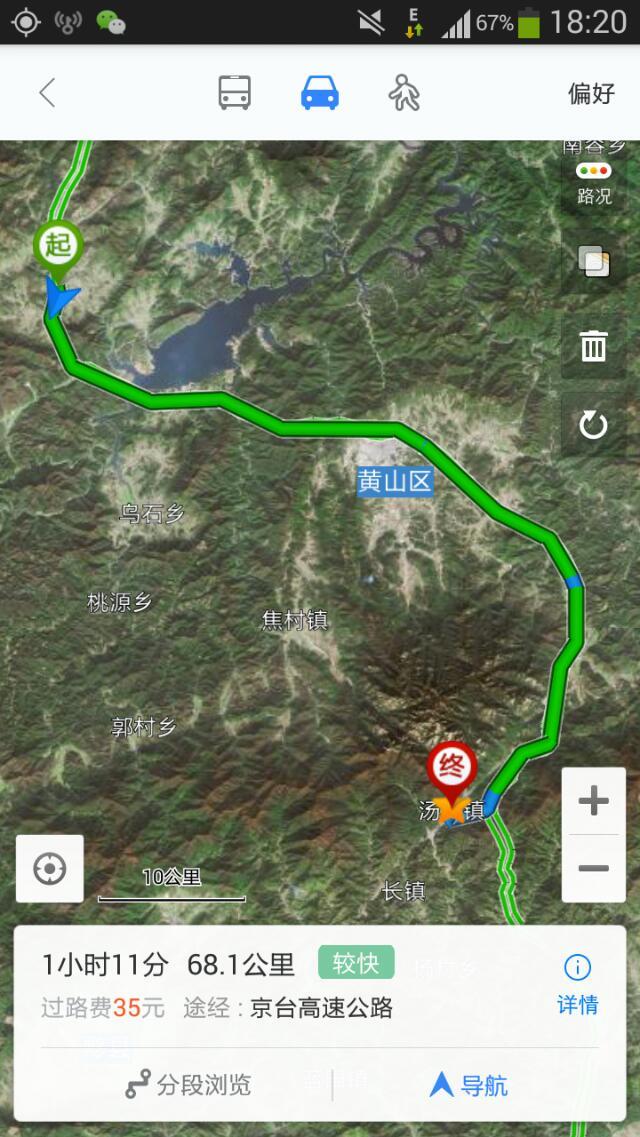Open 详情 route details
The height and width of the screenshot is (1137, 640).
pyautogui.click(x=577, y=985)
